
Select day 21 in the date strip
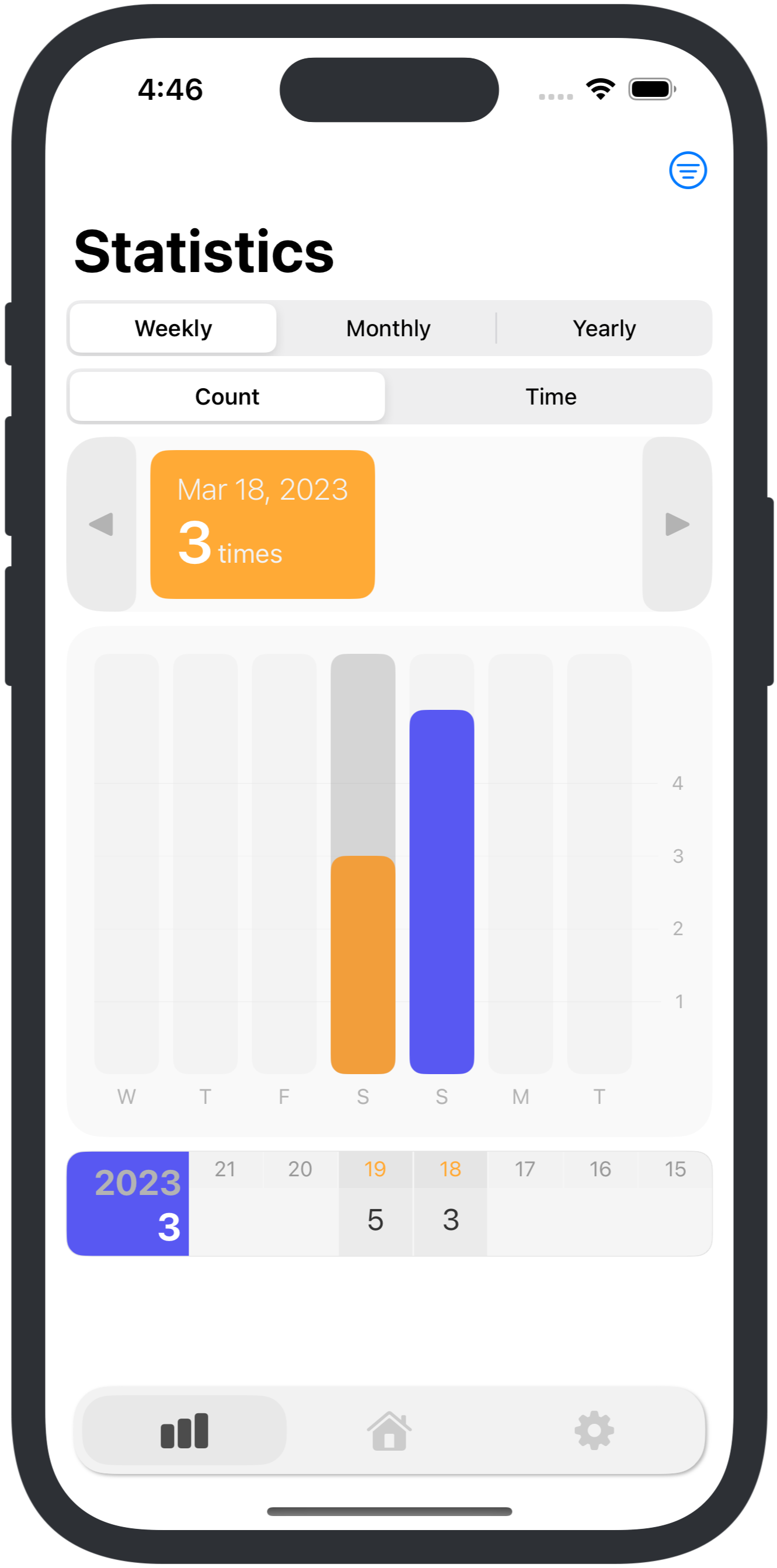[225, 1203]
